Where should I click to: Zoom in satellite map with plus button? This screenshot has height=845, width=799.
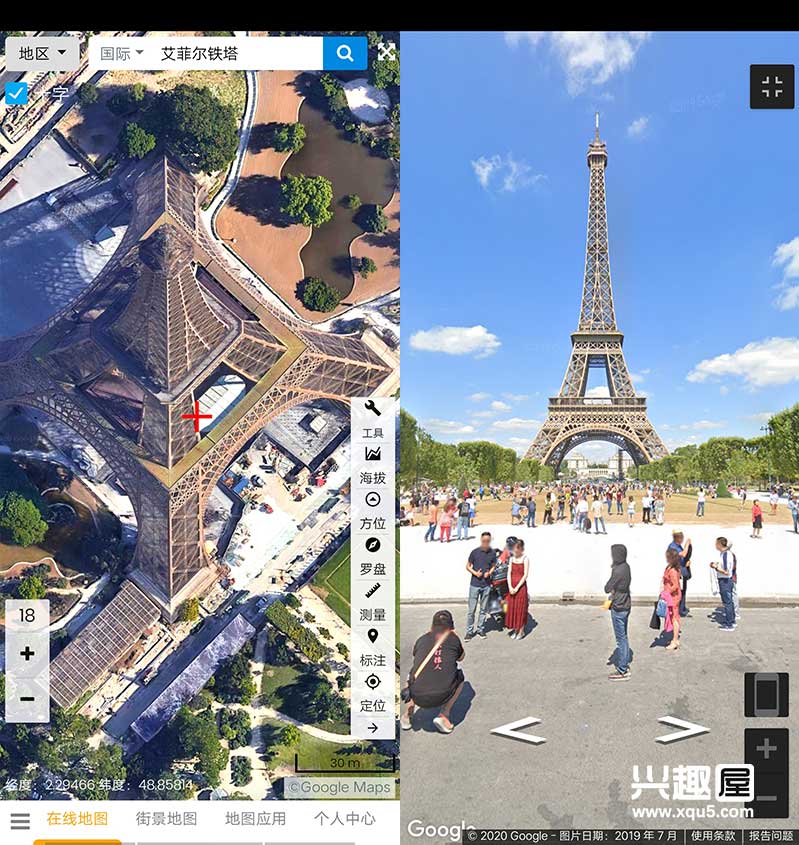27,654
